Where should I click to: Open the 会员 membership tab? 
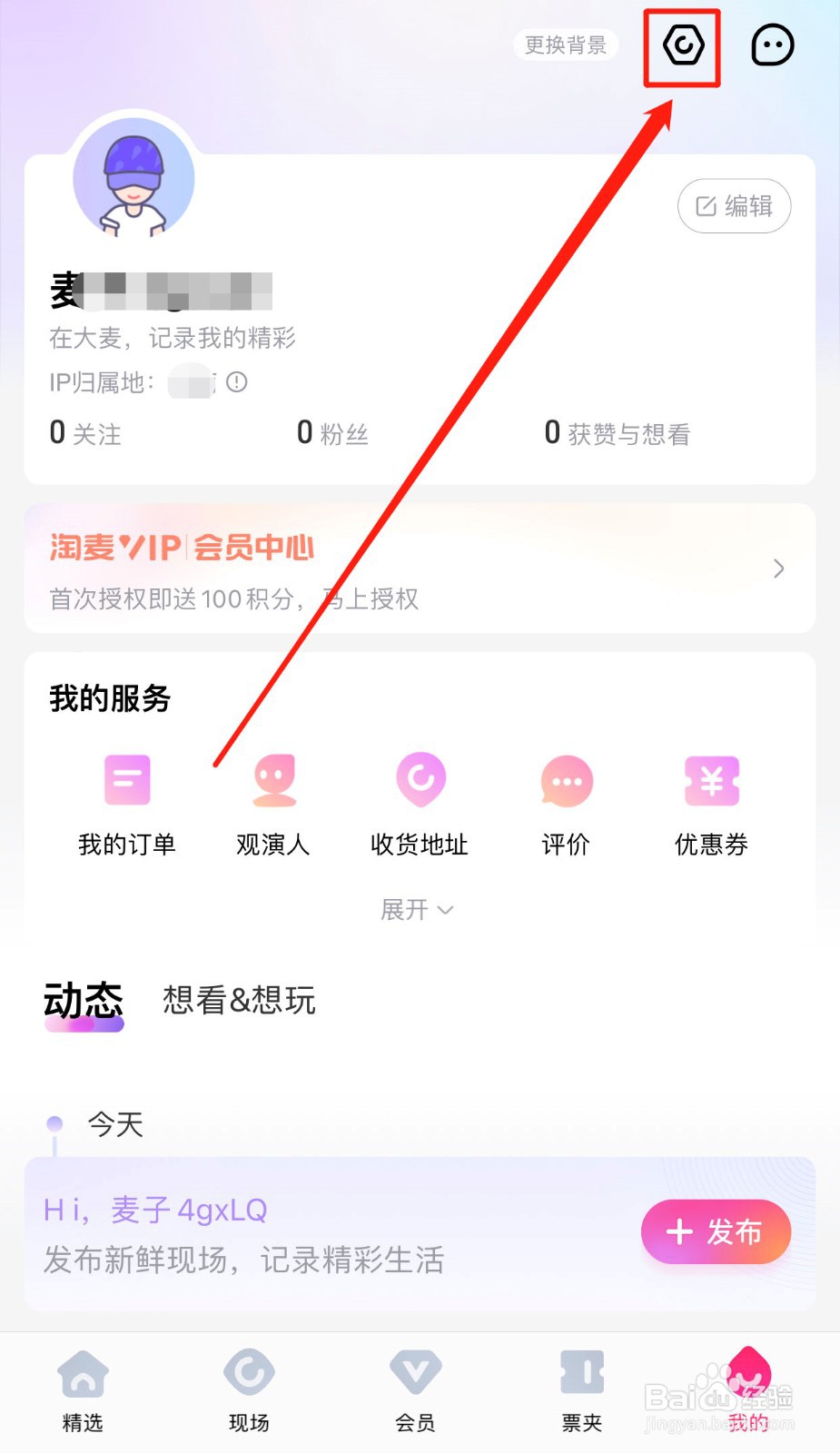click(x=415, y=1388)
